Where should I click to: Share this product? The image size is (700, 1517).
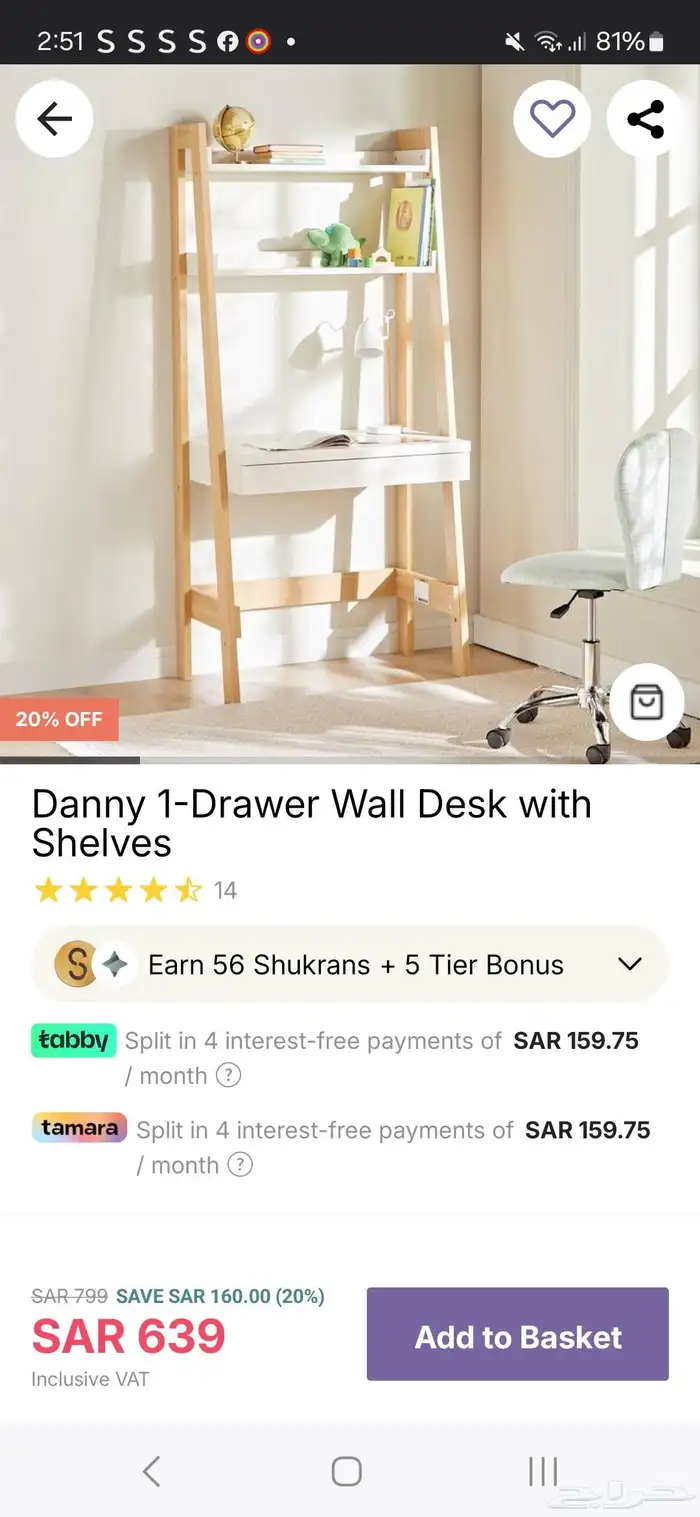[x=645, y=119]
